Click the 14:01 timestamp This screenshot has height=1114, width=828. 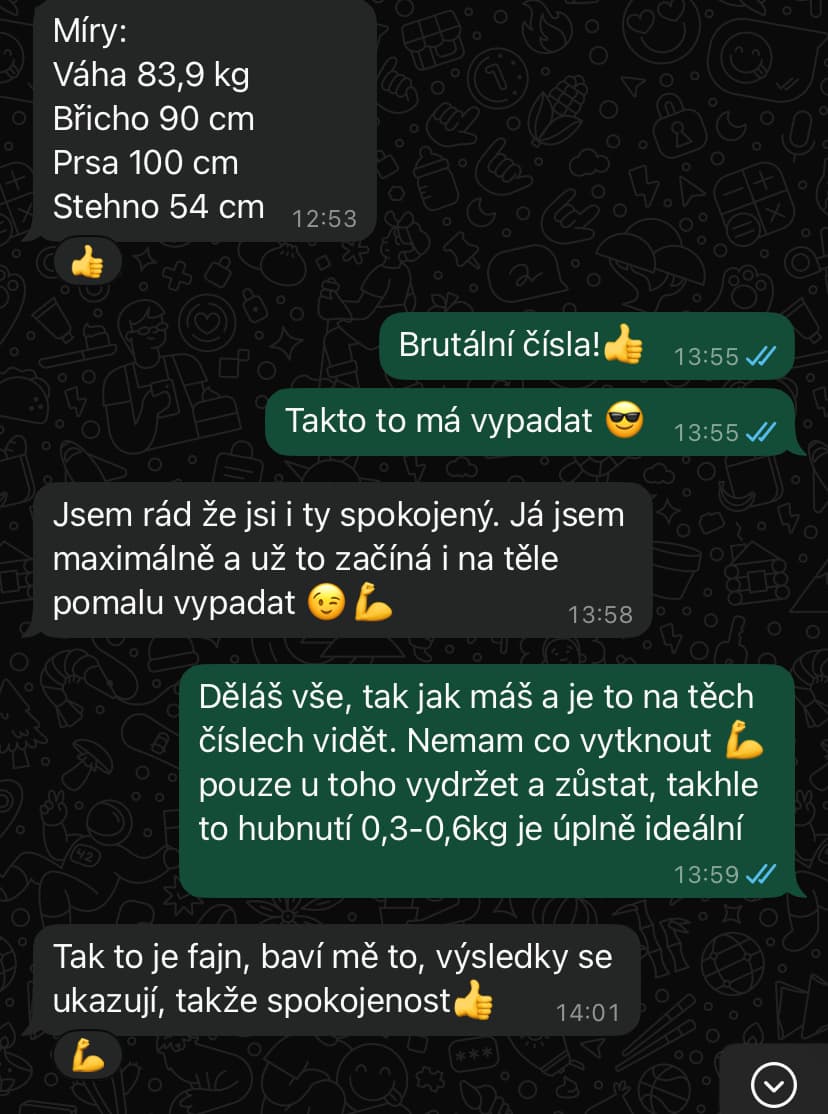coord(588,1010)
